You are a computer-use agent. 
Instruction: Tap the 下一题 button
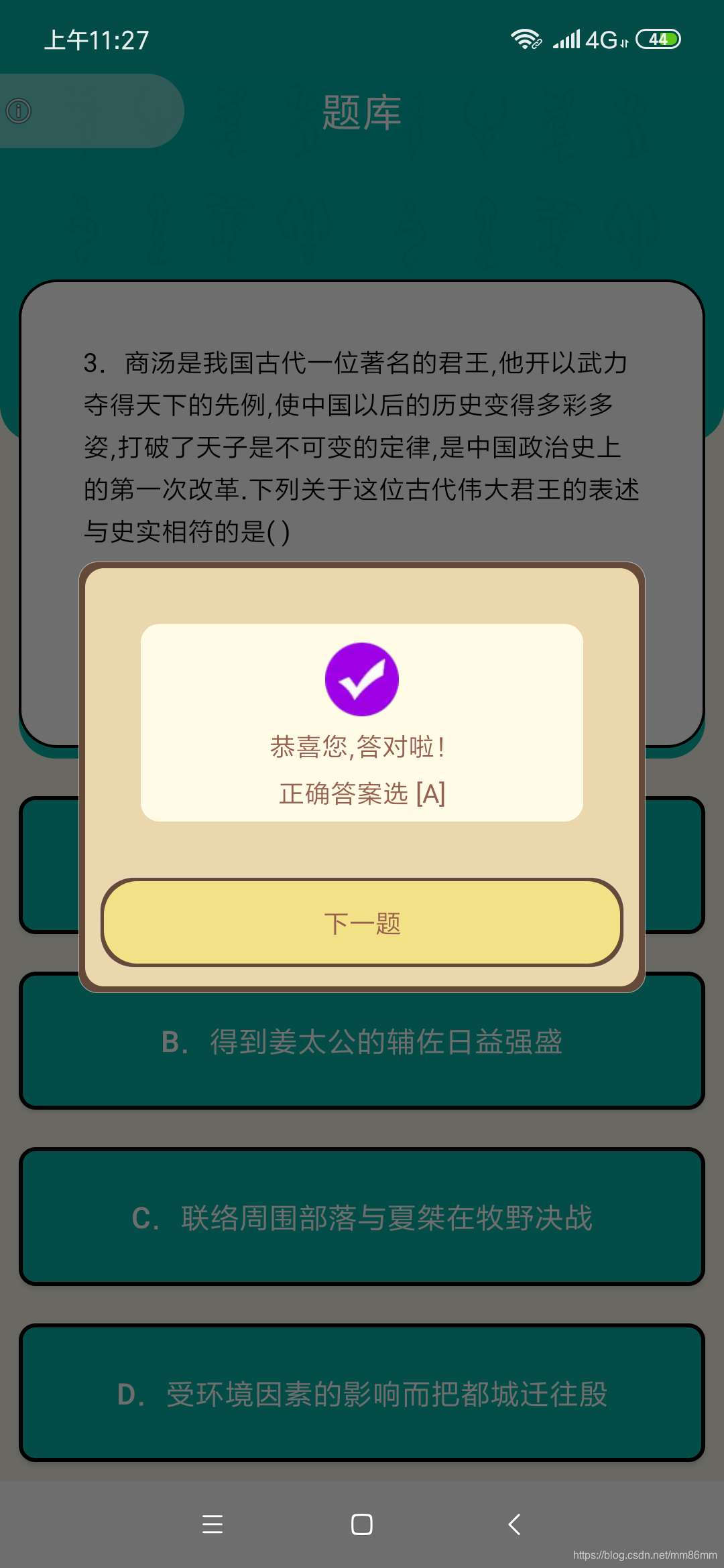click(x=362, y=923)
